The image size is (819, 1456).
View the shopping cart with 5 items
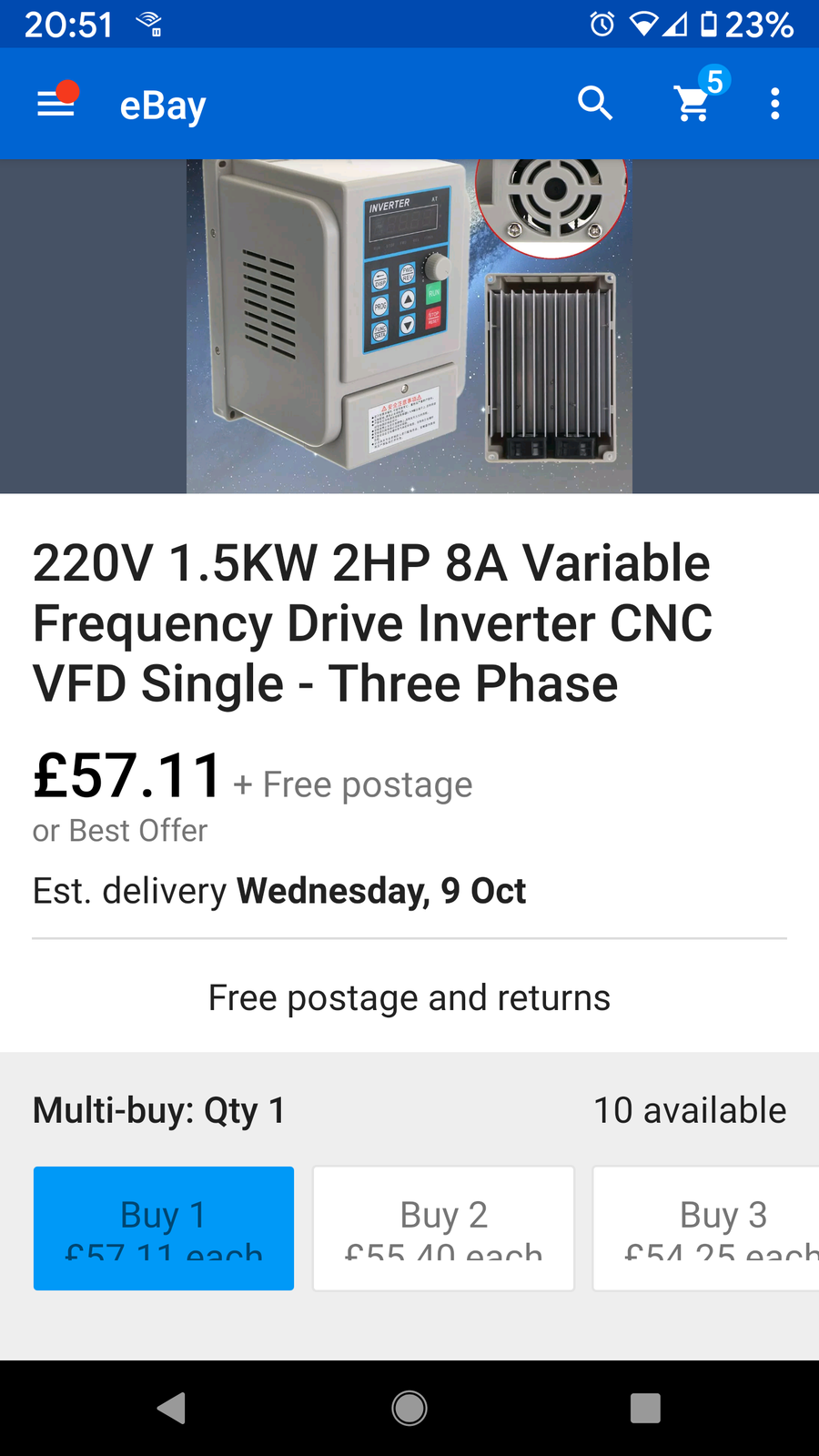[694, 104]
